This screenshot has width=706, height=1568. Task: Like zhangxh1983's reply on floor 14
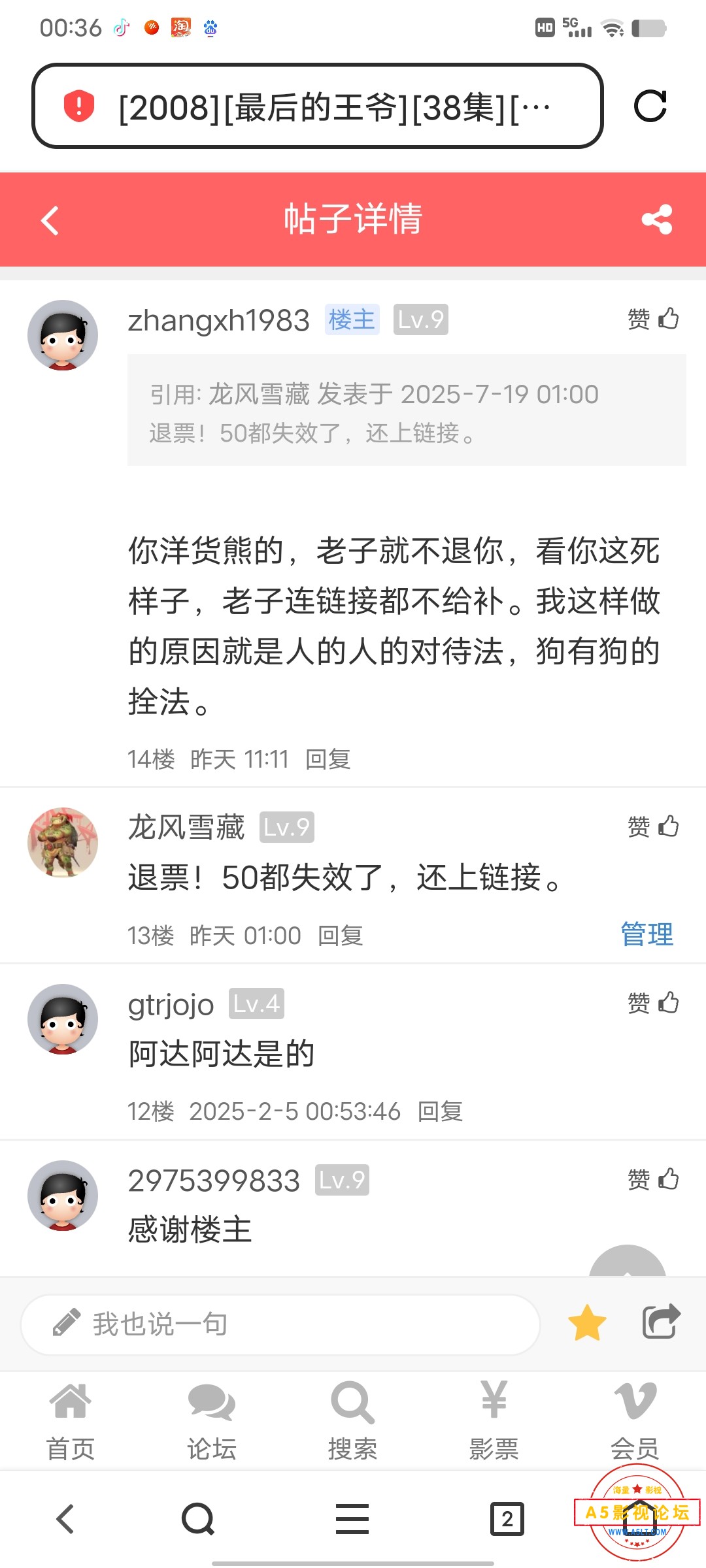tap(653, 319)
